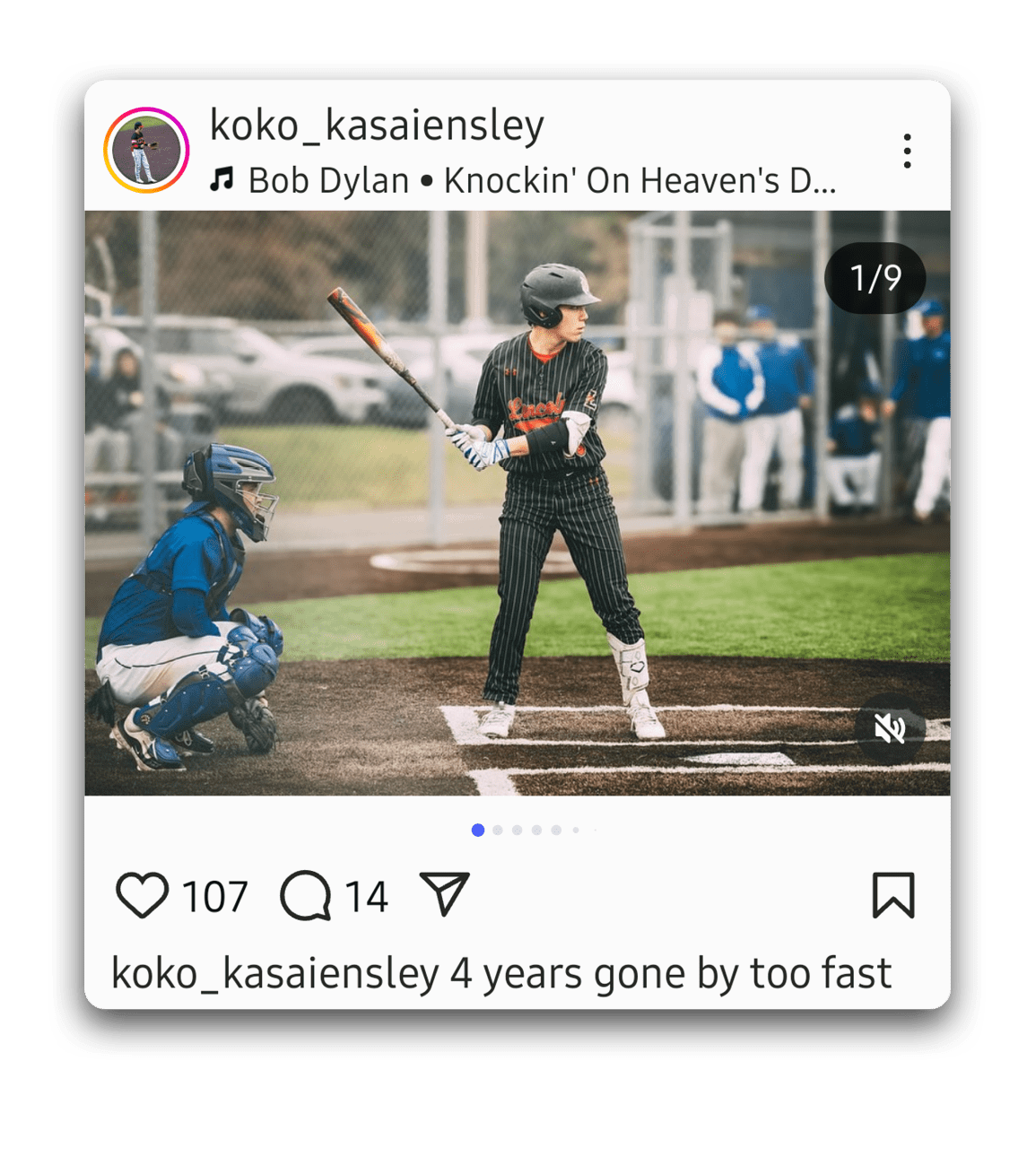Open koko_kasaiensley's profile from header username
Image resolution: width=1036 pixels, height=1157 pixels.
[377, 126]
